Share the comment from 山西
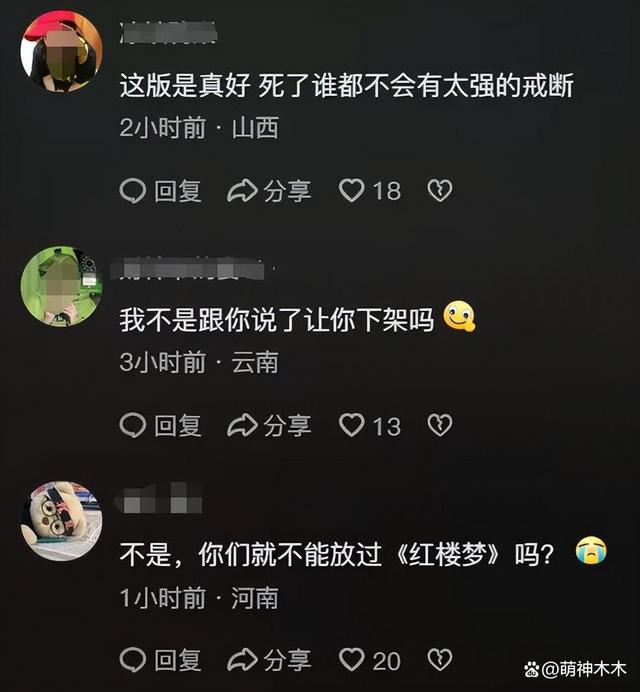The image size is (640, 692). (269, 191)
